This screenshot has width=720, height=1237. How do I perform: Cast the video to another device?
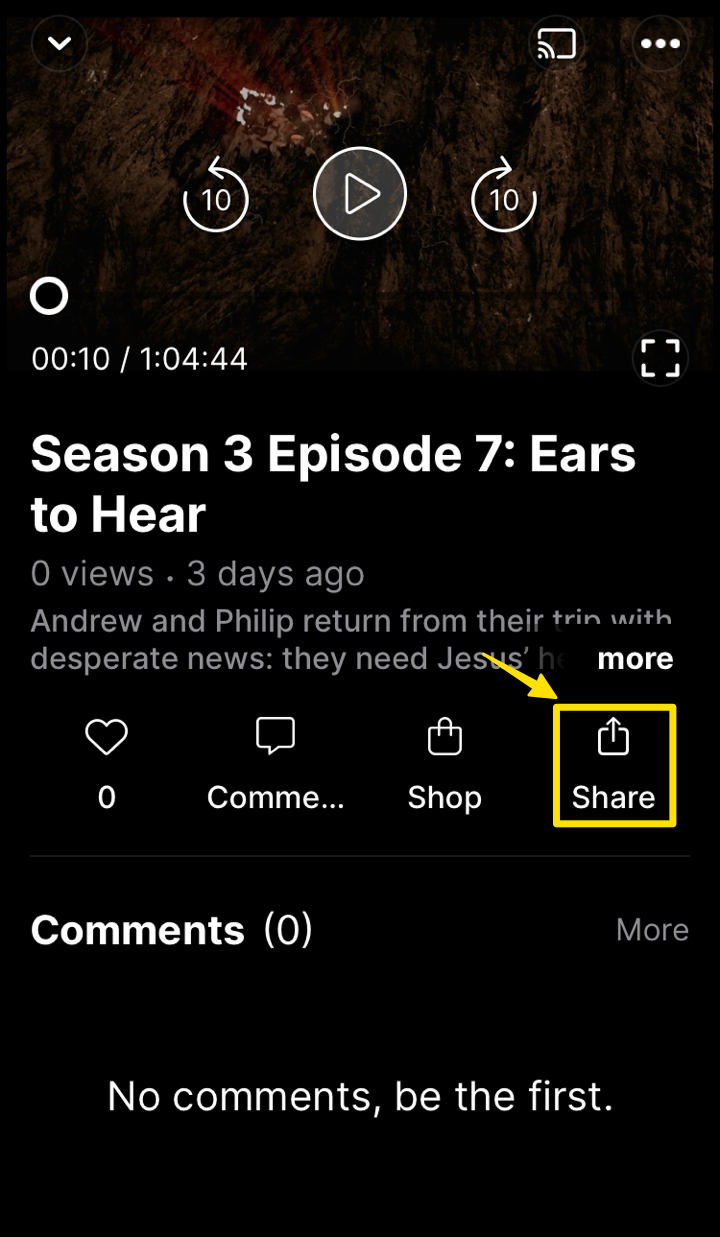coord(556,44)
